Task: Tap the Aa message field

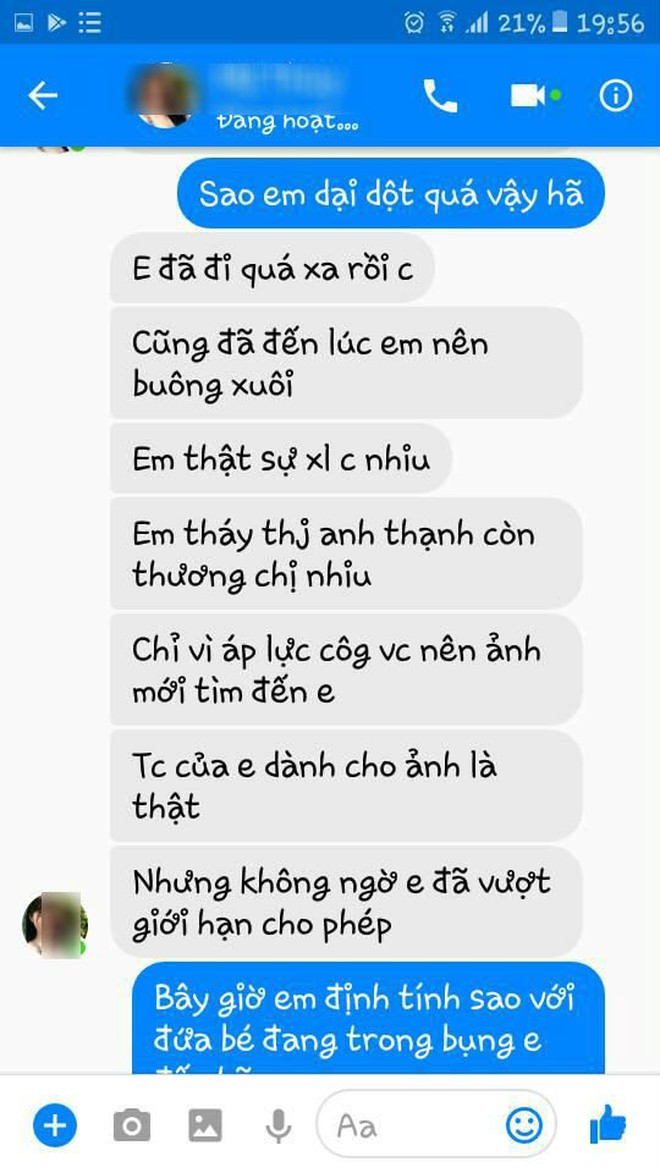Action: pyautogui.click(x=410, y=1126)
